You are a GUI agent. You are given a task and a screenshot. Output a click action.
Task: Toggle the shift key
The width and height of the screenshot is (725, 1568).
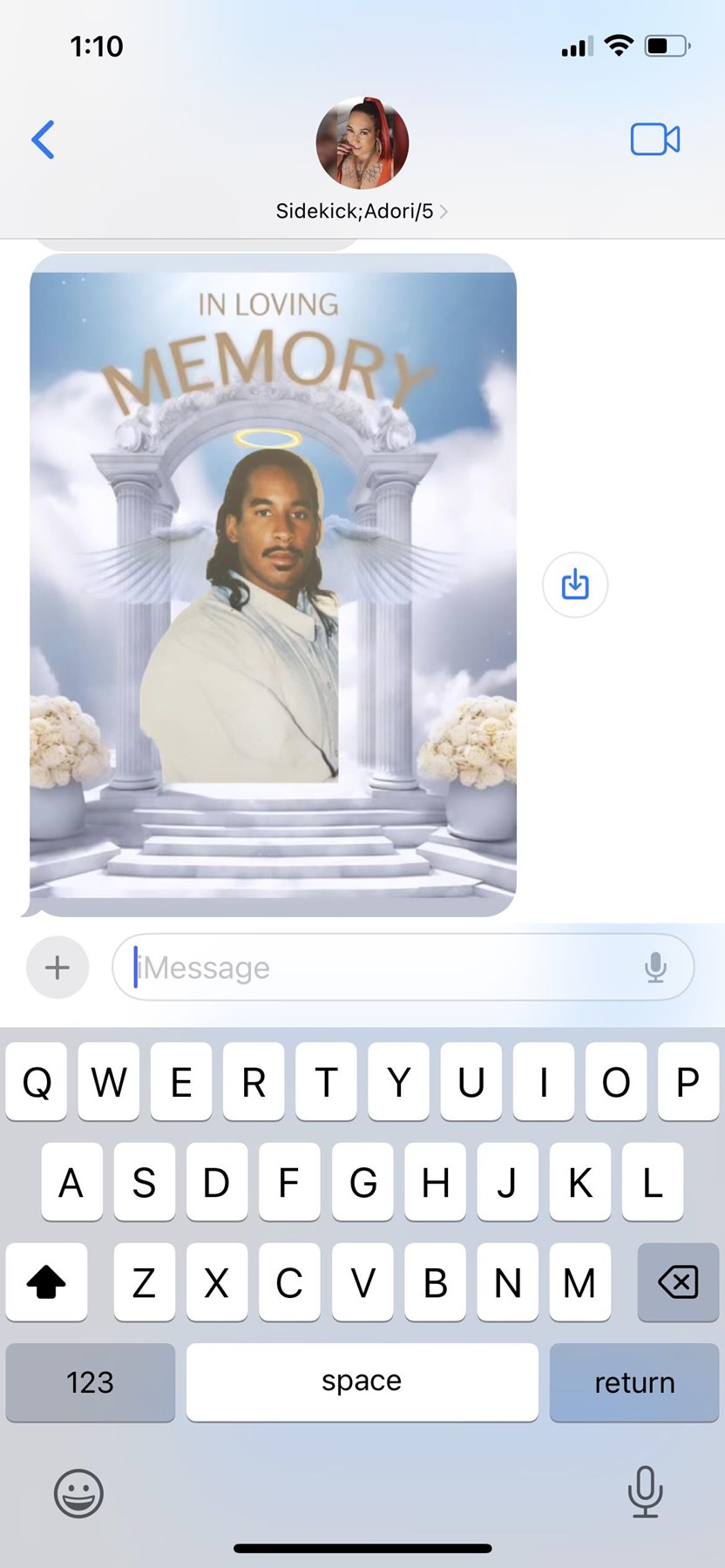click(46, 1282)
